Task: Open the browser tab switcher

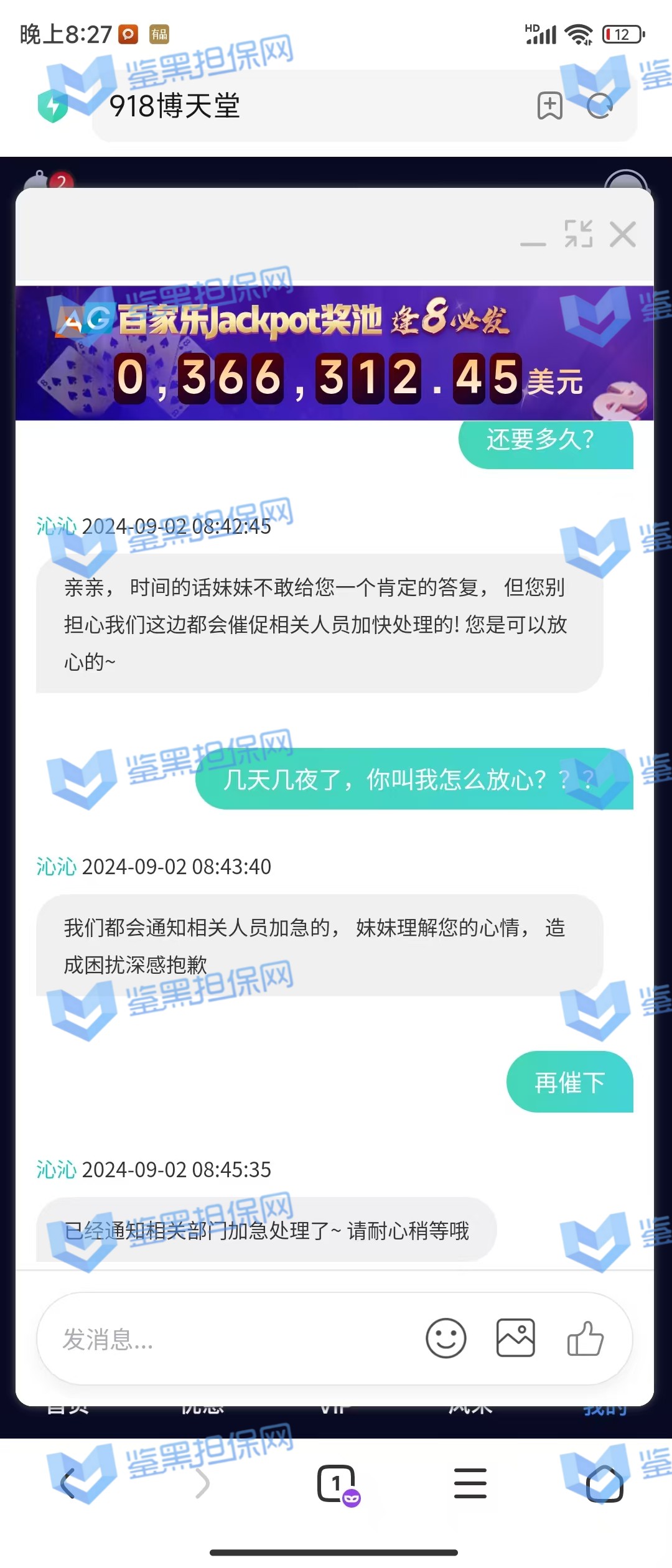Action: (x=337, y=1484)
